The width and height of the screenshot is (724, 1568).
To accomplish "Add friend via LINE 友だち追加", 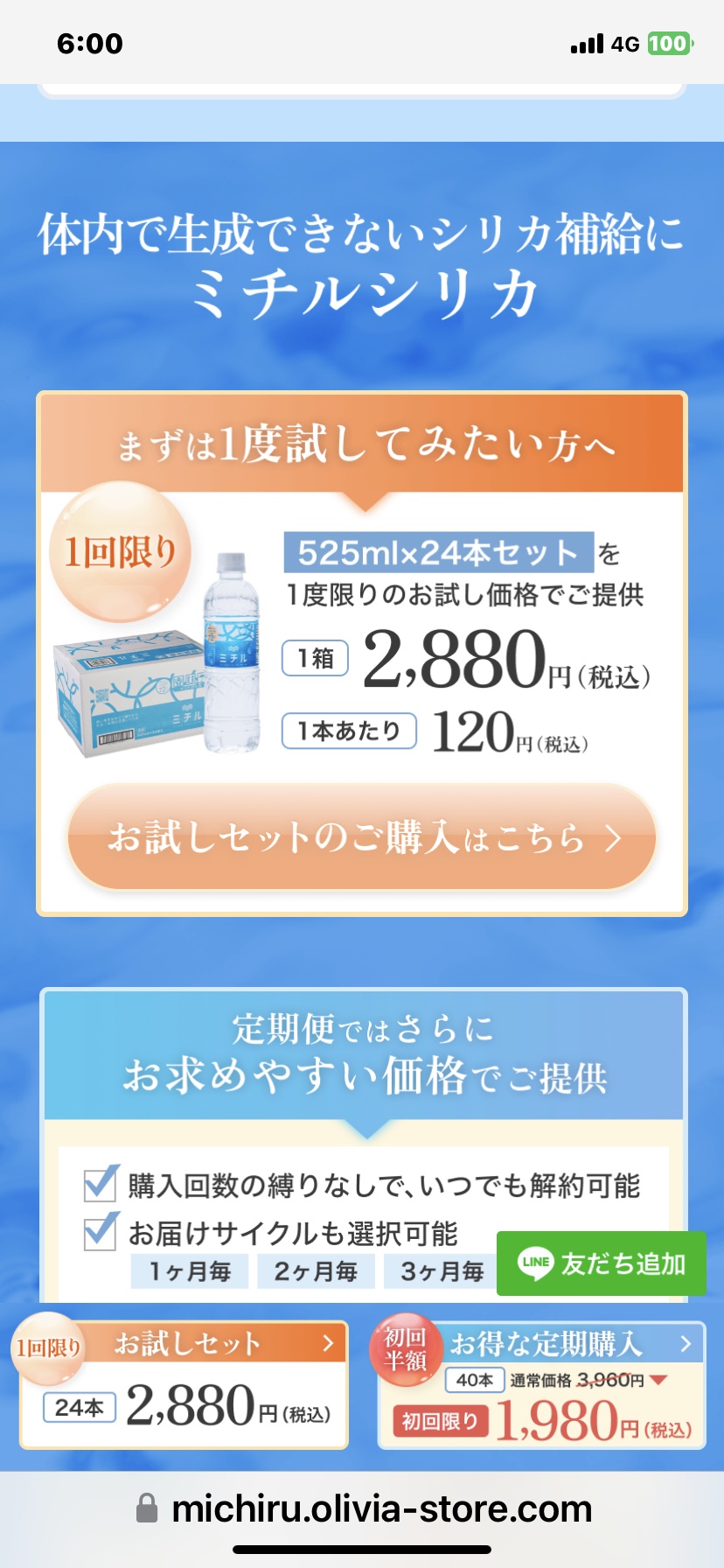I will tap(602, 1263).
